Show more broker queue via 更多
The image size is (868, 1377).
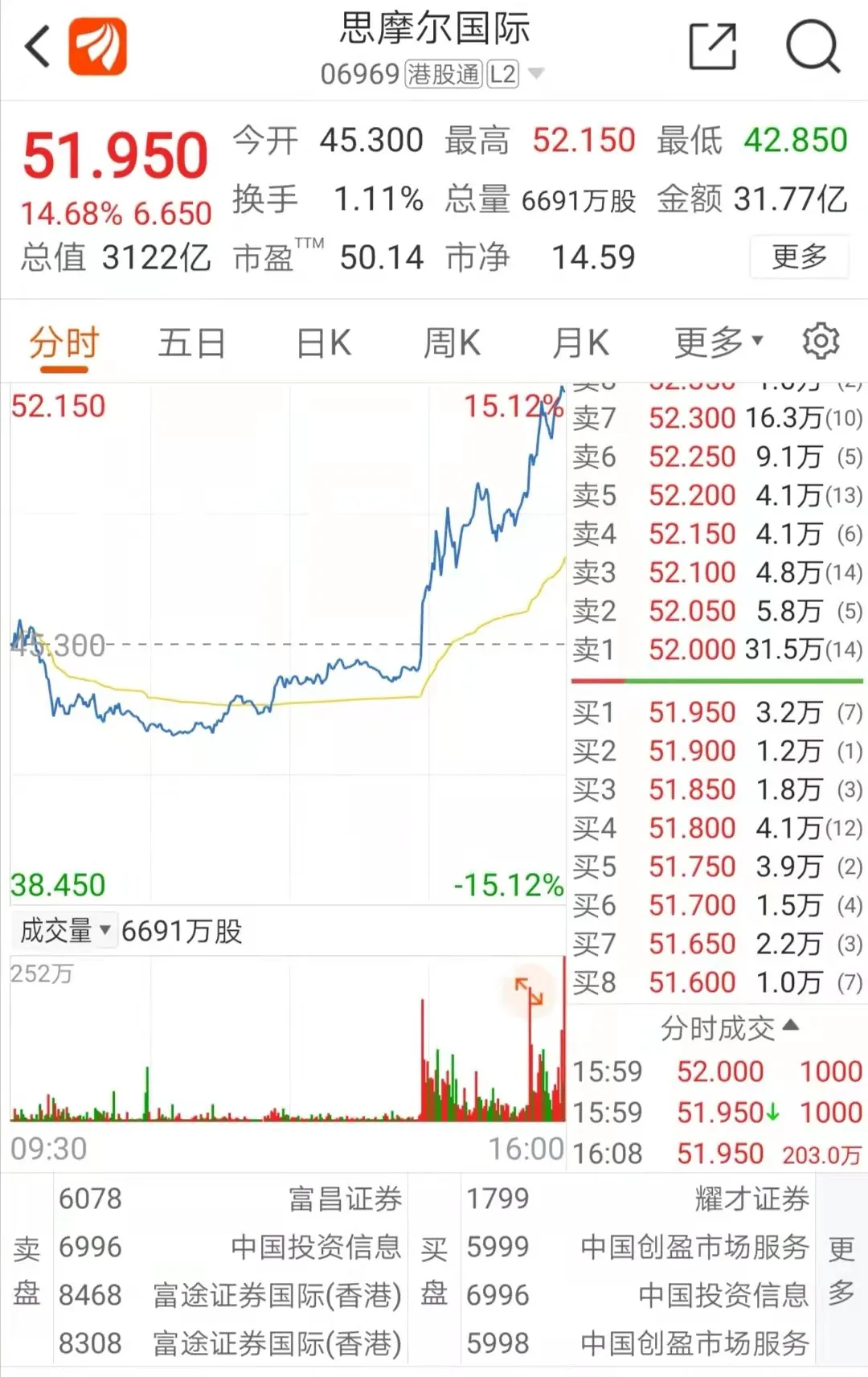click(841, 1270)
